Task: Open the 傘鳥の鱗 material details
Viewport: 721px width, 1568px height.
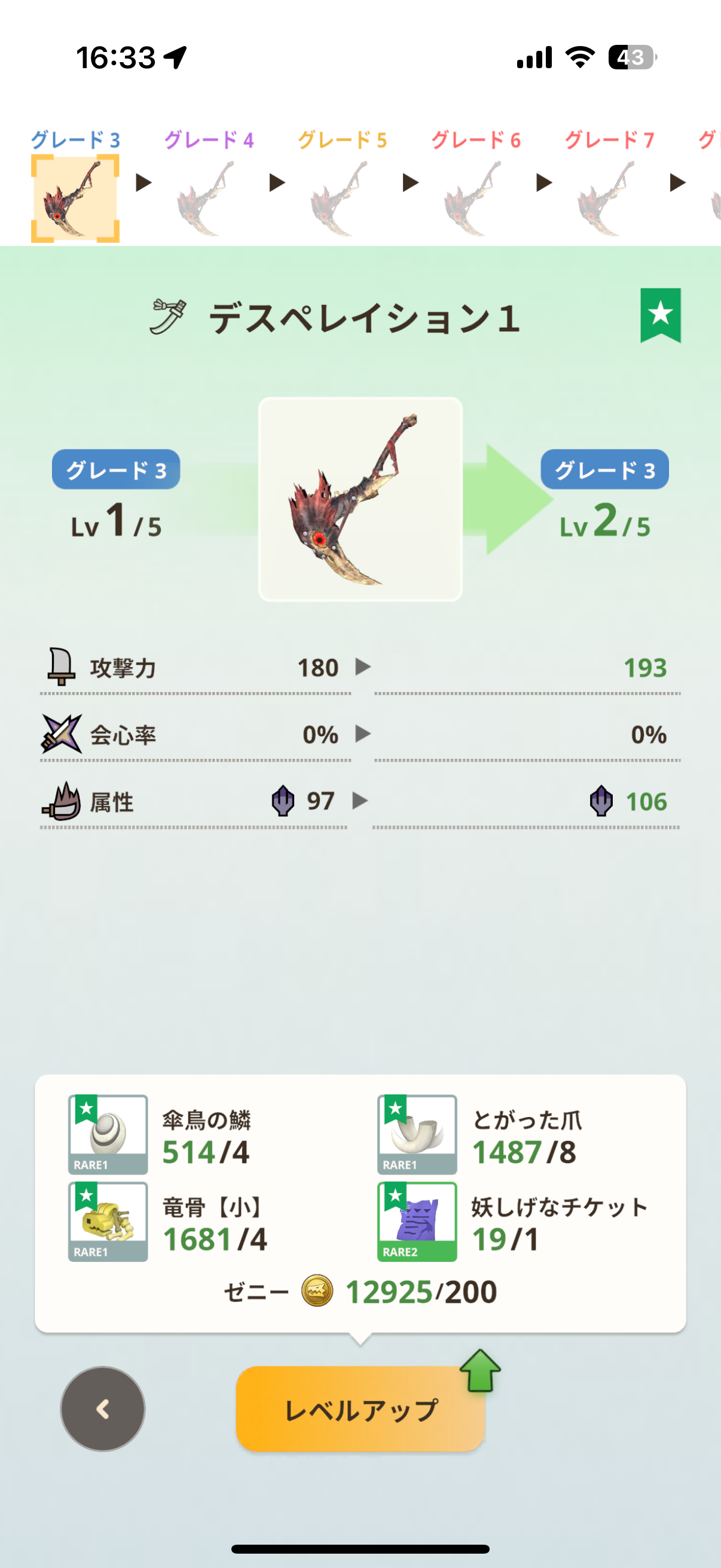Action: click(x=108, y=1134)
